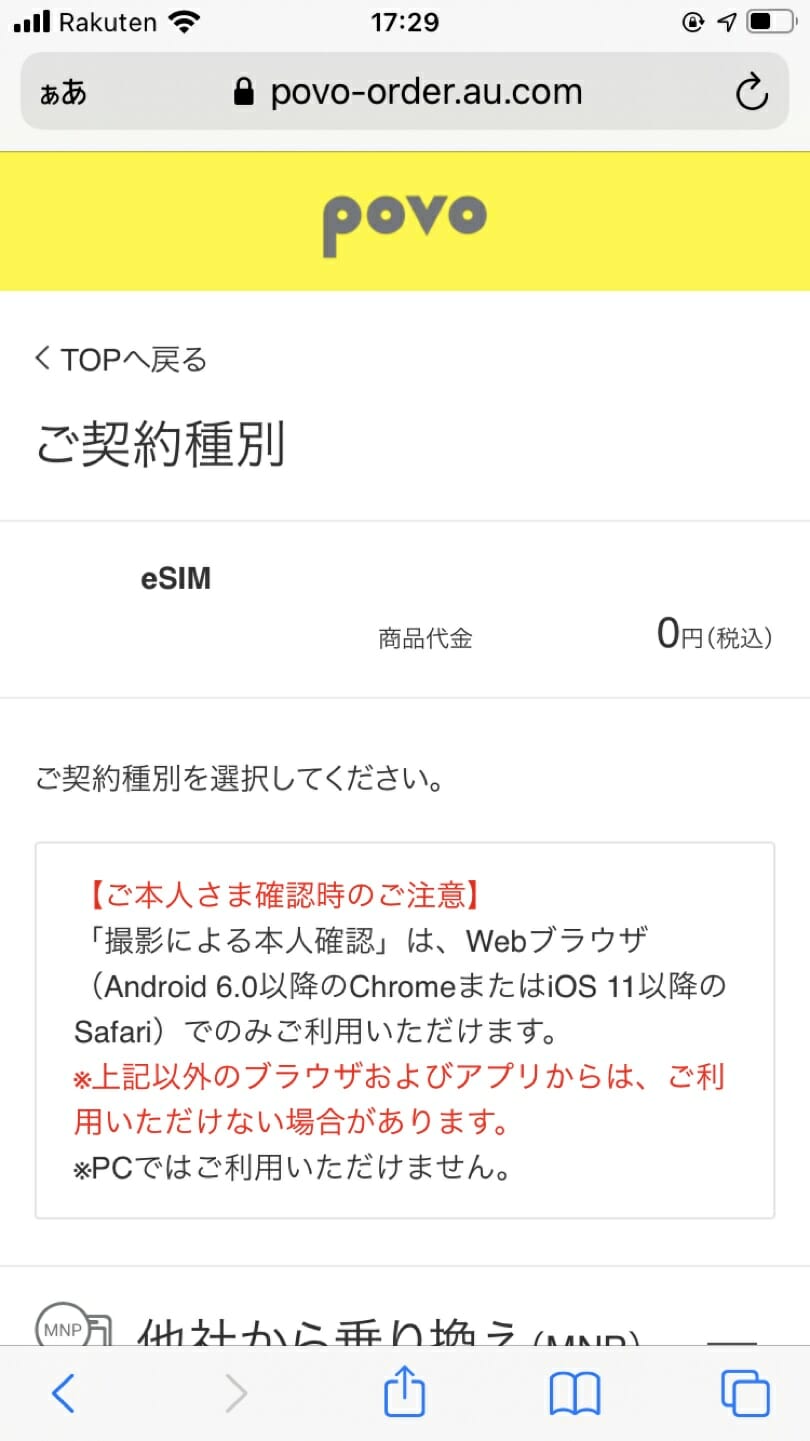The height and width of the screenshot is (1441, 810).
Task: Reload the page in Safari
Action: [x=751, y=94]
